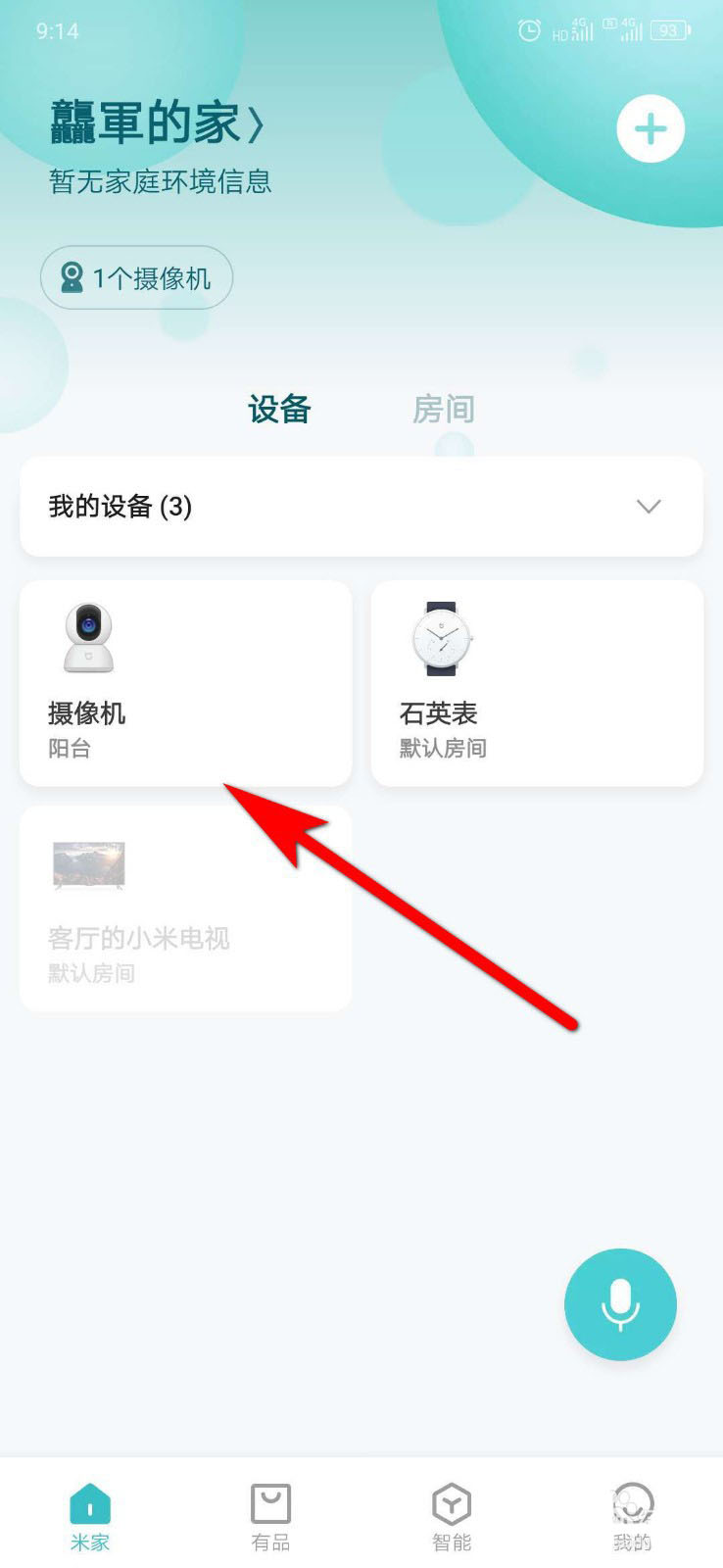Go to the 米家 home tab
This screenshot has height=1568, width=723.
pyautogui.click(x=90, y=1516)
